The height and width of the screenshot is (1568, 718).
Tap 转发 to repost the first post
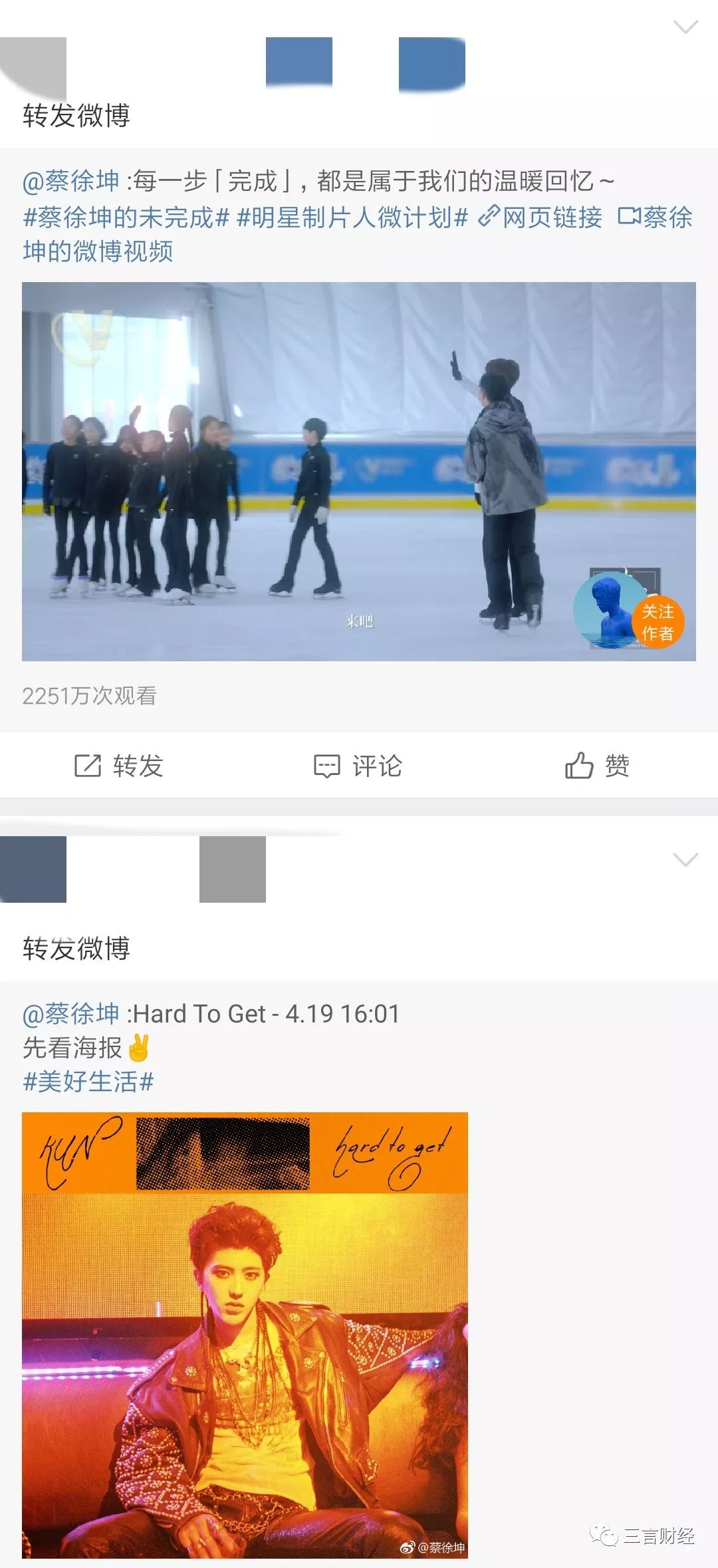[x=119, y=766]
